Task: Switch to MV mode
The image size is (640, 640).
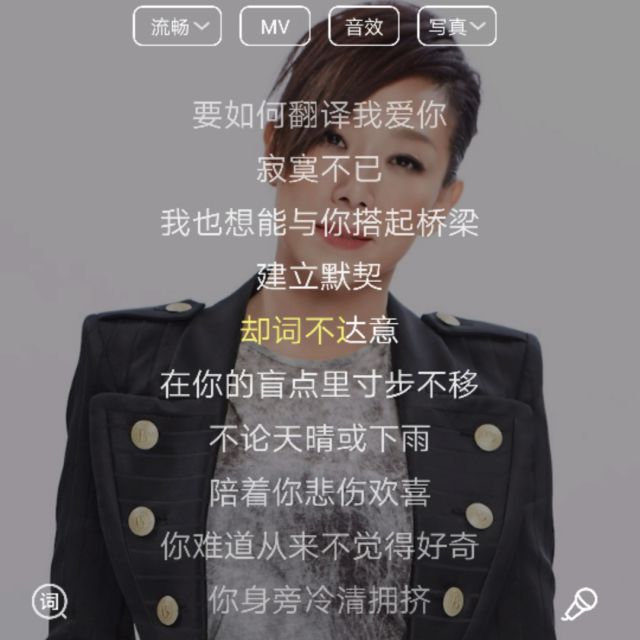Action: pyautogui.click(x=275, y=26)
